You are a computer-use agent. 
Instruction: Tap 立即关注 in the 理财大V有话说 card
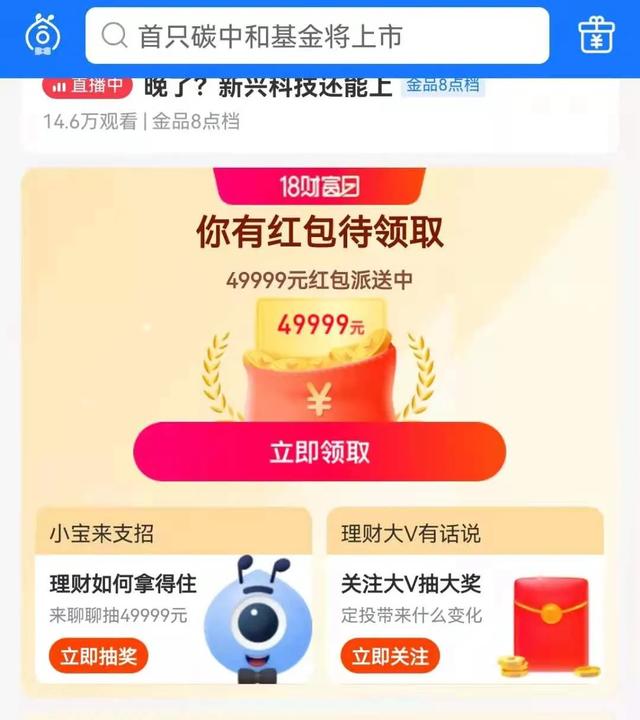(x=390, y=656)
